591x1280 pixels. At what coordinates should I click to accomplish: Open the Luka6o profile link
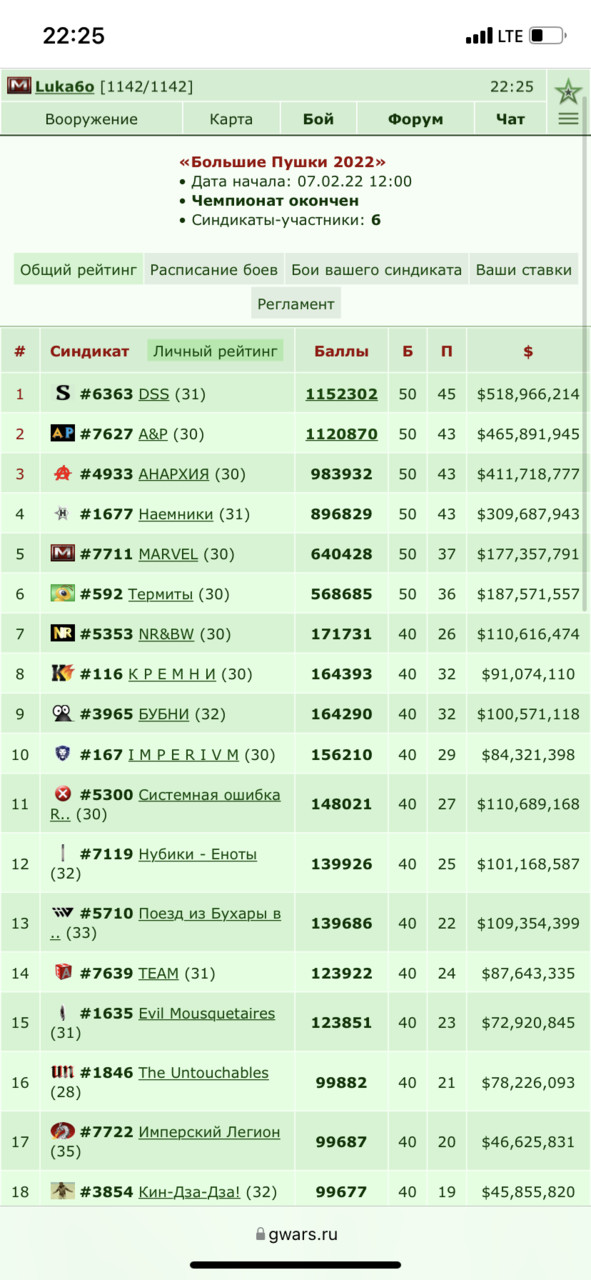[64, 87]
